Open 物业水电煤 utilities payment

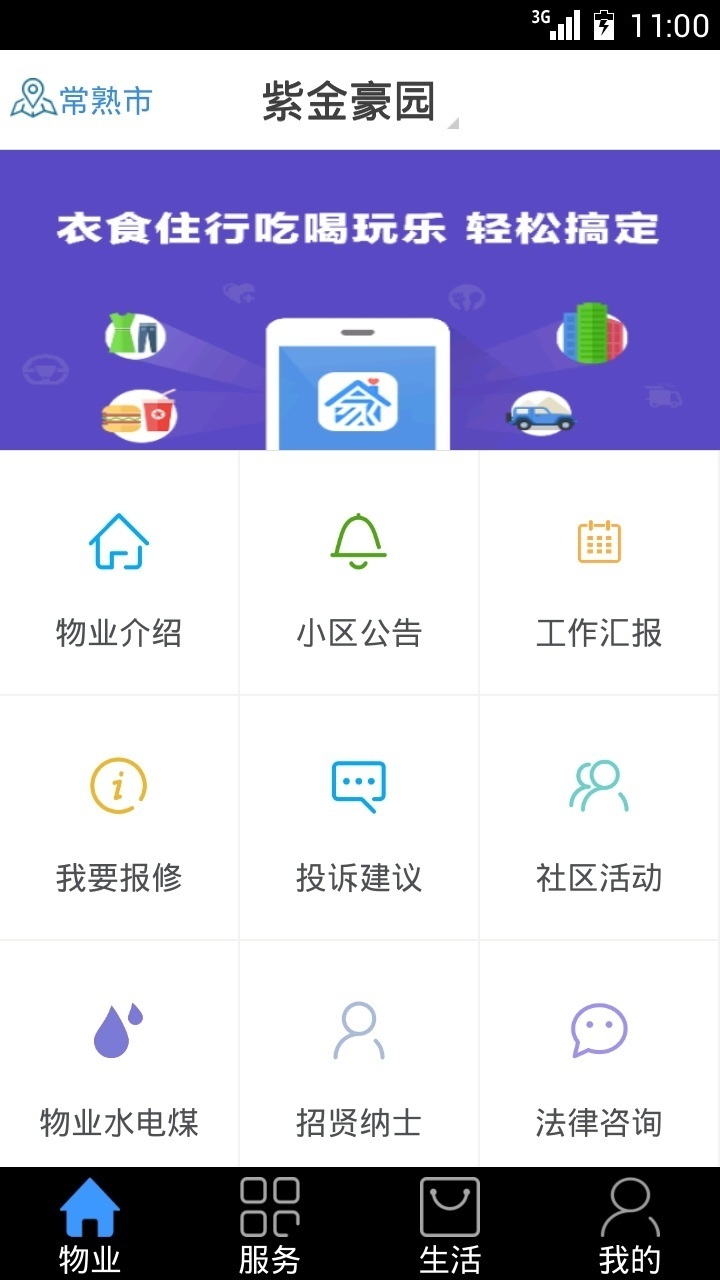119,1054
